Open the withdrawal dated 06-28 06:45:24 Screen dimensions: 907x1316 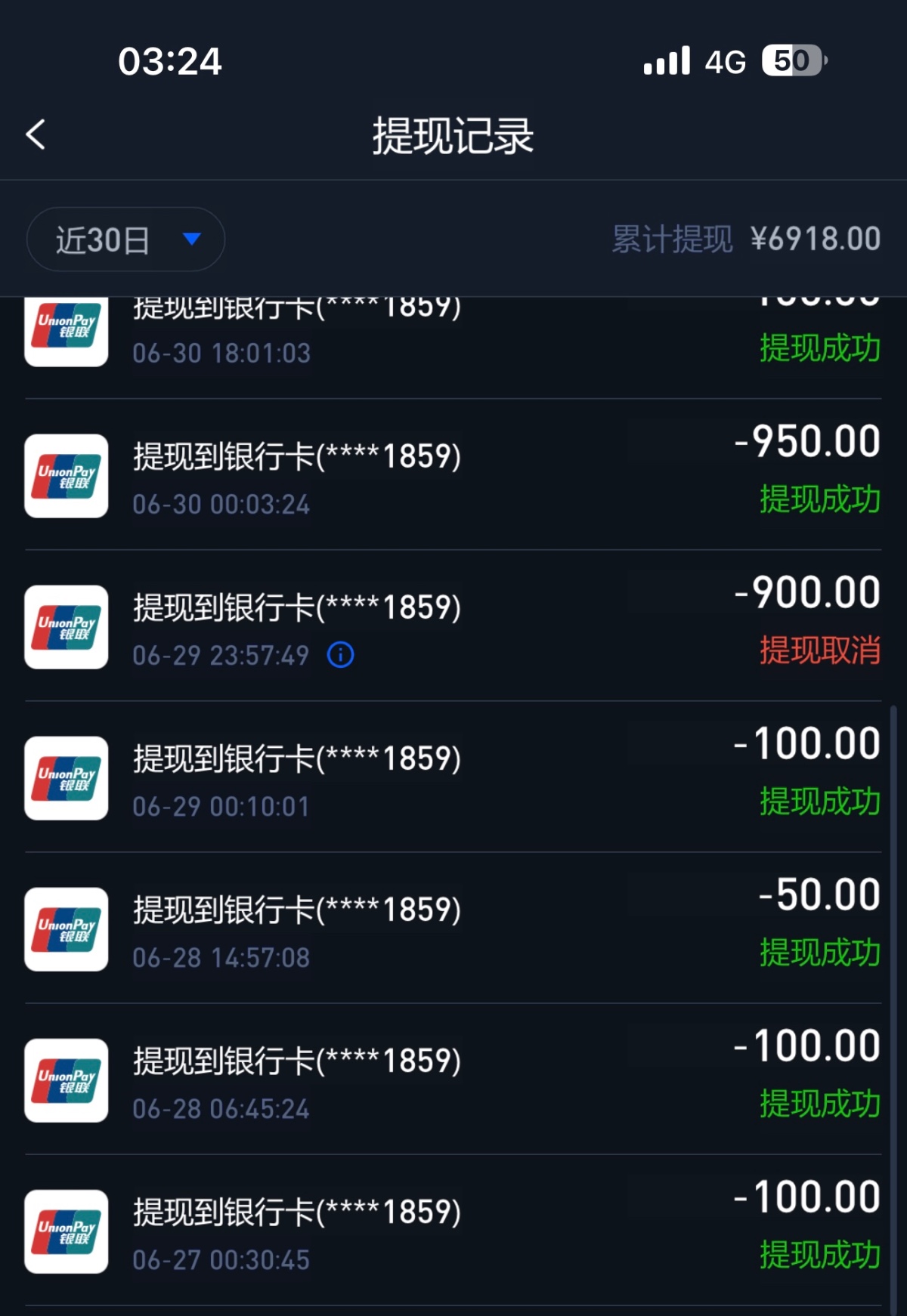tap(453, 1080)
